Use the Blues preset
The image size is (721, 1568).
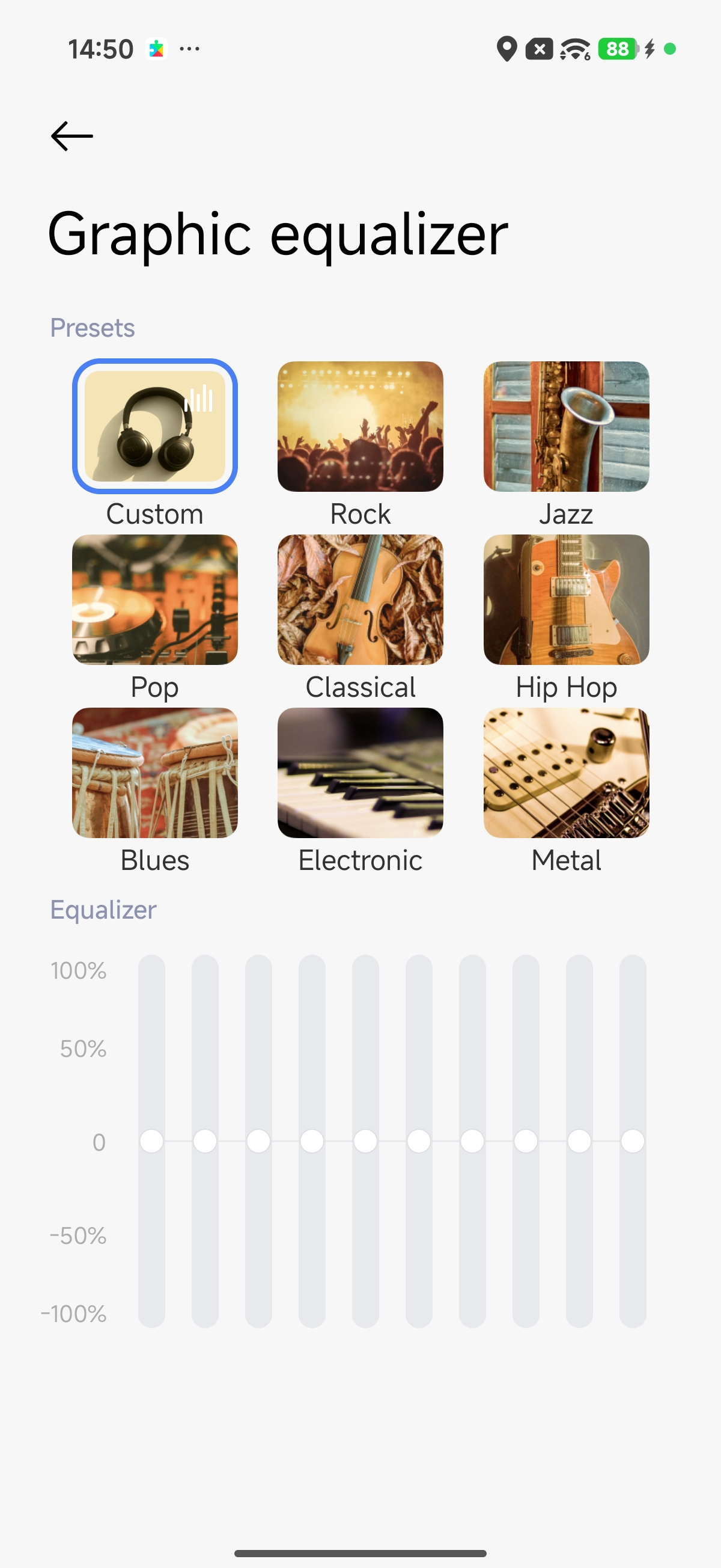coord(154,773)
